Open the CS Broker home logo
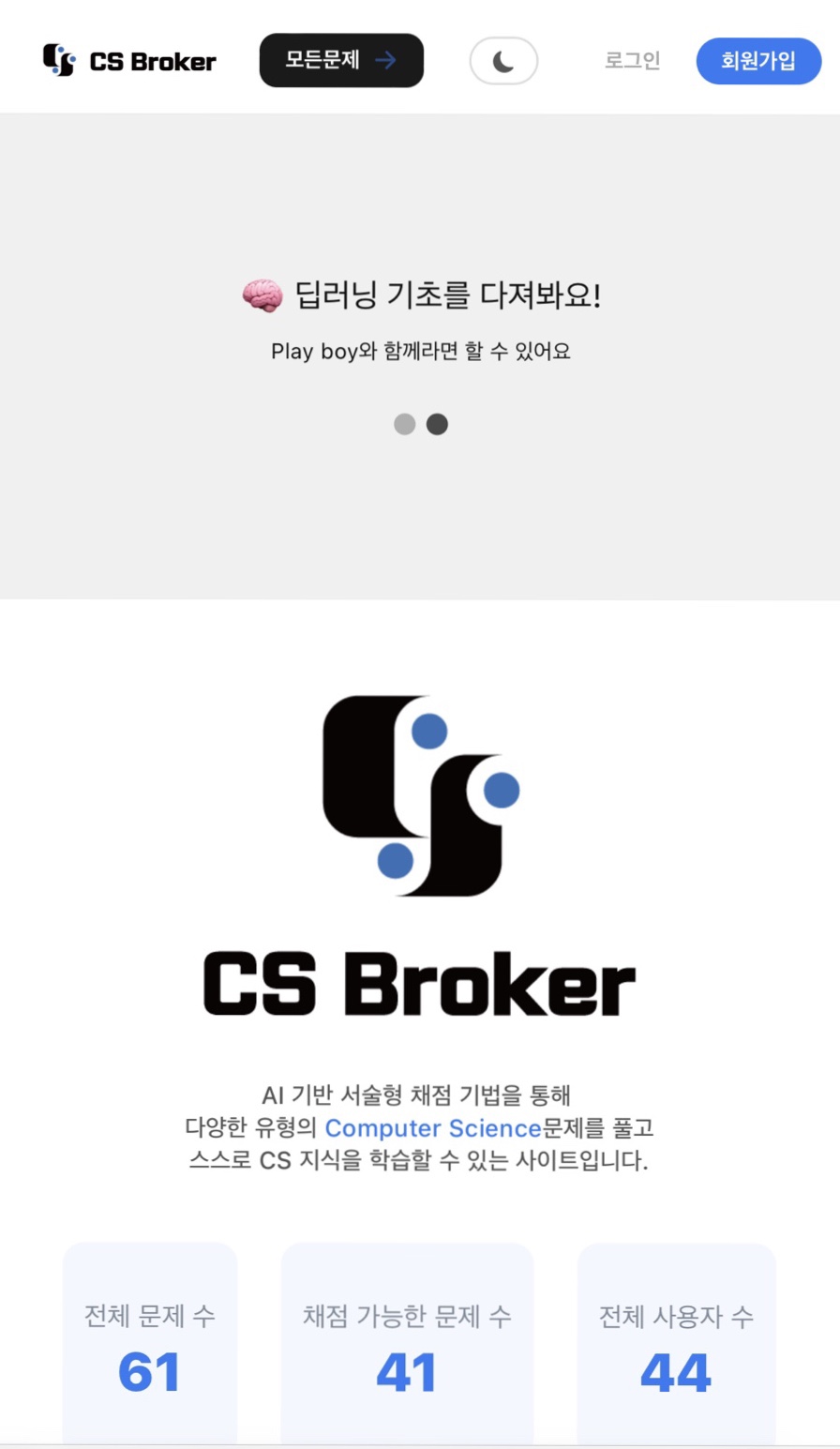The width and height of the screenshot is (840, 1449). coord(129,61)
